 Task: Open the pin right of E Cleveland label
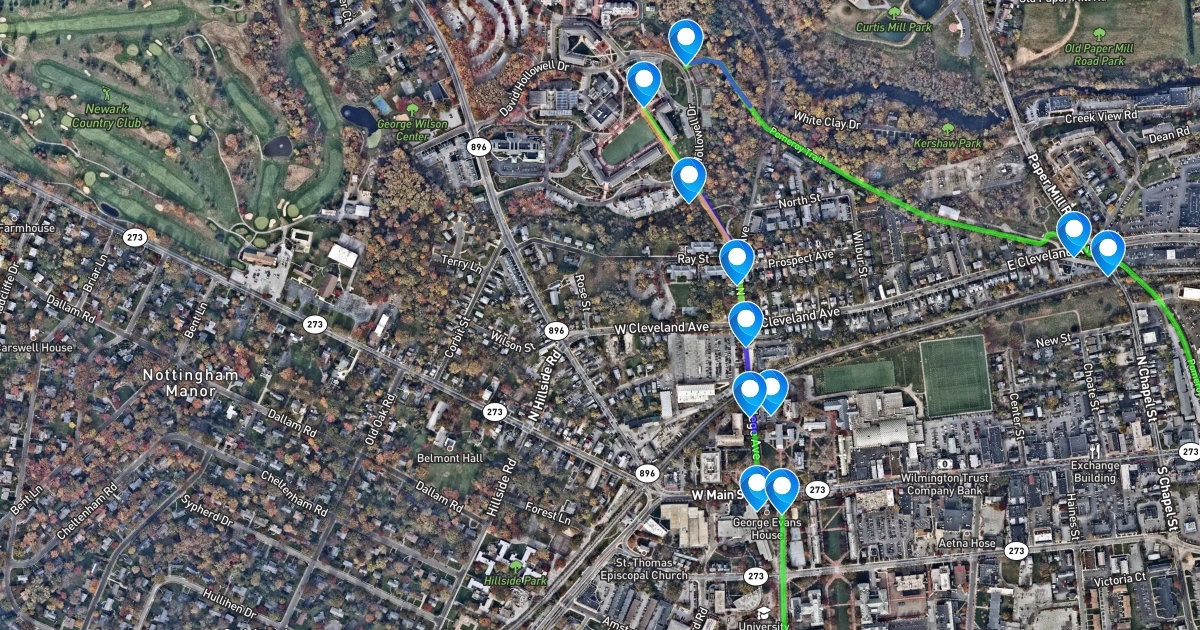pyautogui.click(x=1107, y=250)
